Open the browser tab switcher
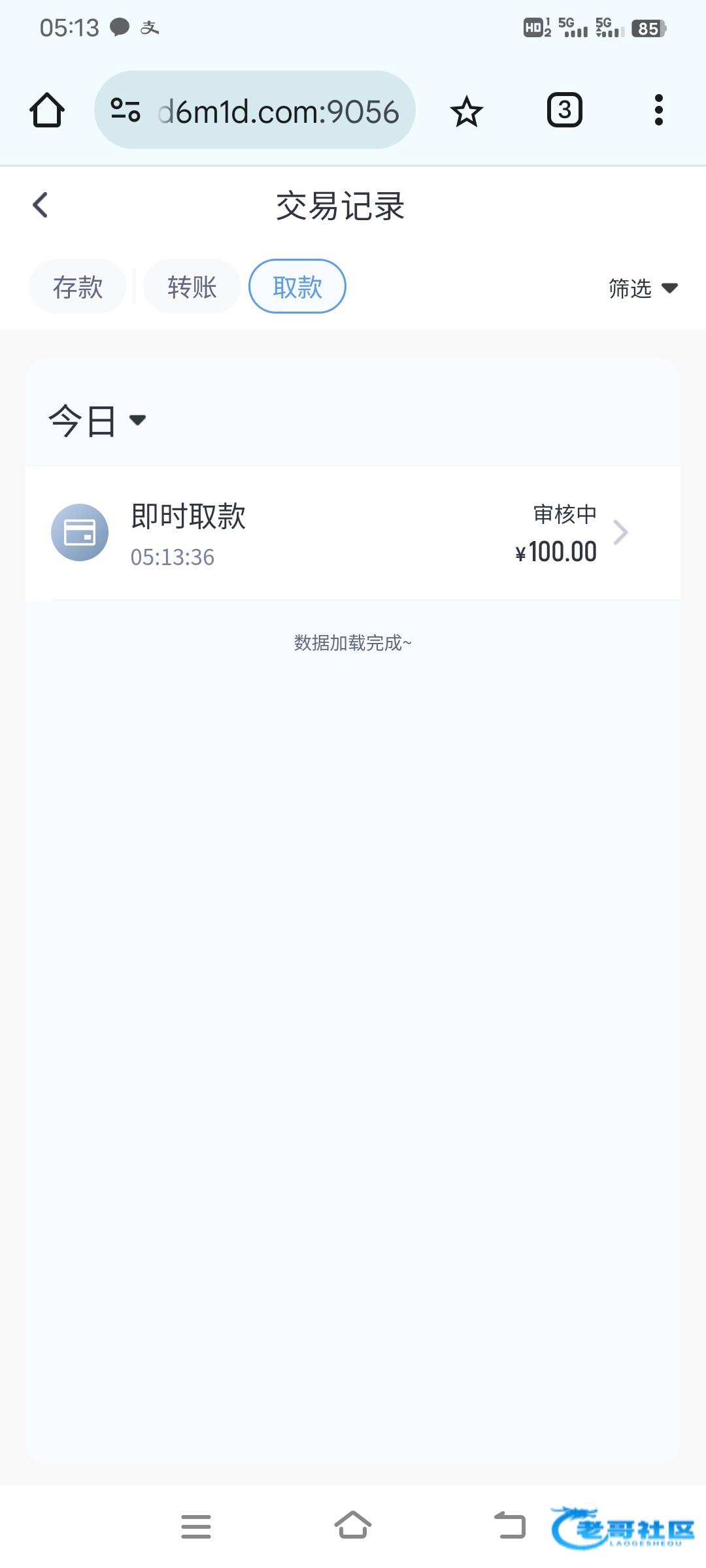 [565, 110]
